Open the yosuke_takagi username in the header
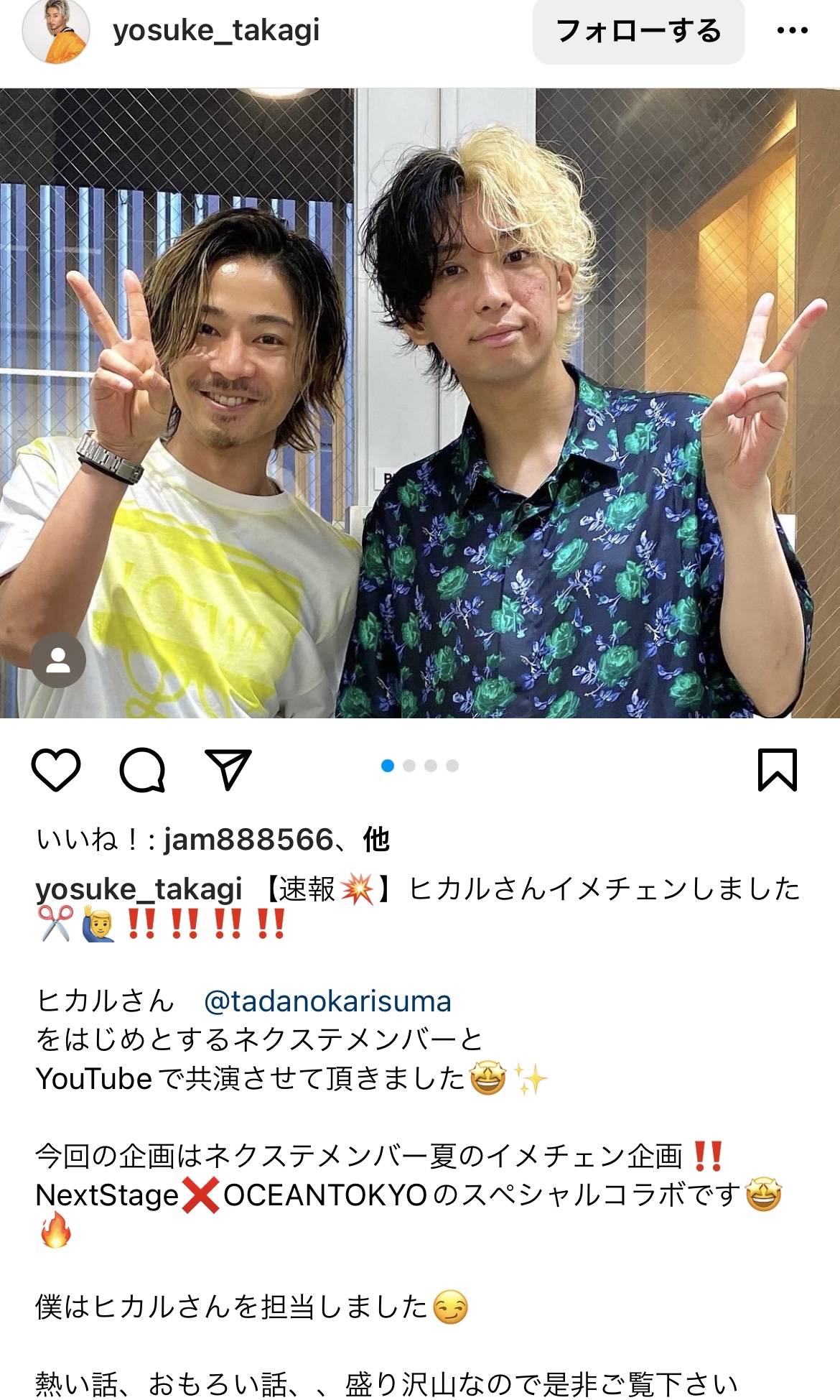This screenshot has height=1400, width=840. (x=216, y=31)
